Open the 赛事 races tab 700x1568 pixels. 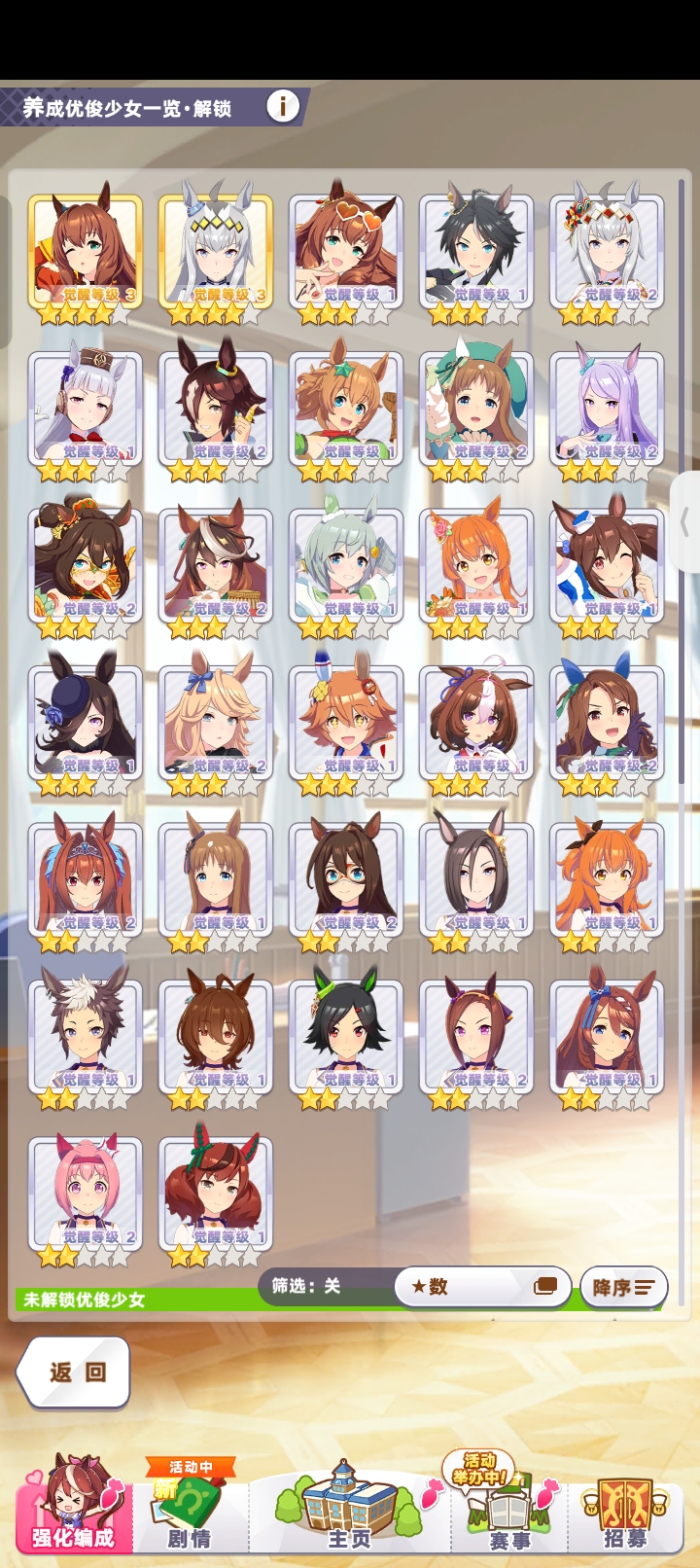click(508, 1506)
